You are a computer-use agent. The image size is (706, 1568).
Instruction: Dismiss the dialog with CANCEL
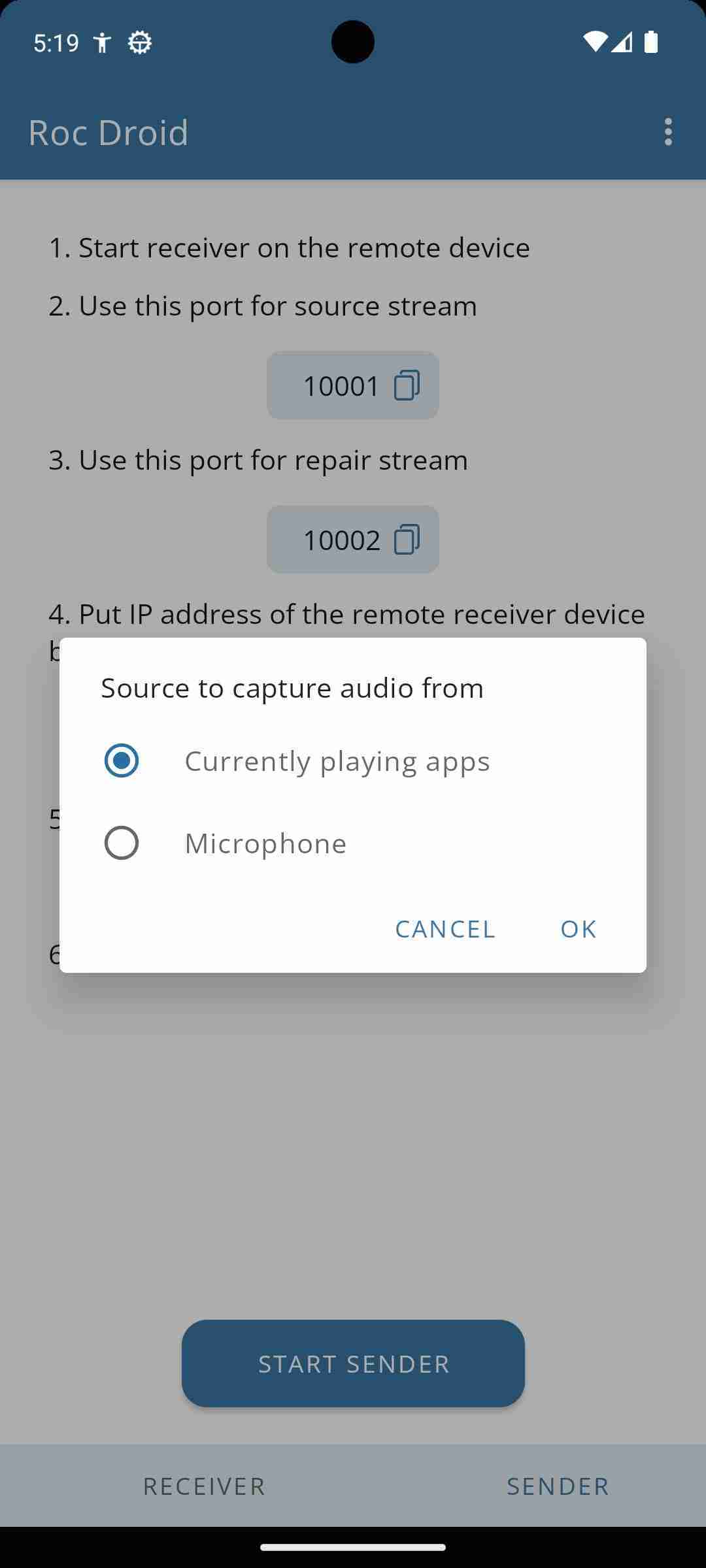[444, 928]
